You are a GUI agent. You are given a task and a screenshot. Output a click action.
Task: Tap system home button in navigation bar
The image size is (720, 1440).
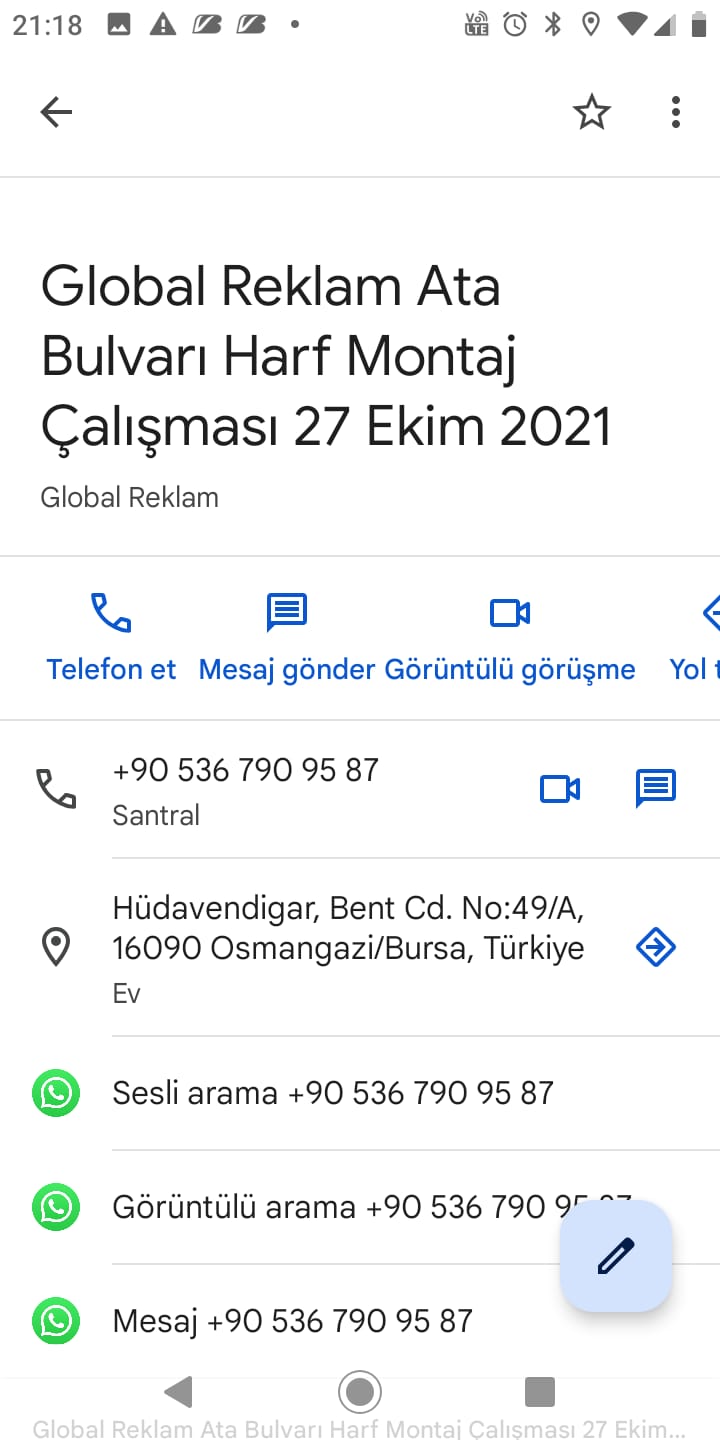pyautogui.click(x=360, y=1391)
